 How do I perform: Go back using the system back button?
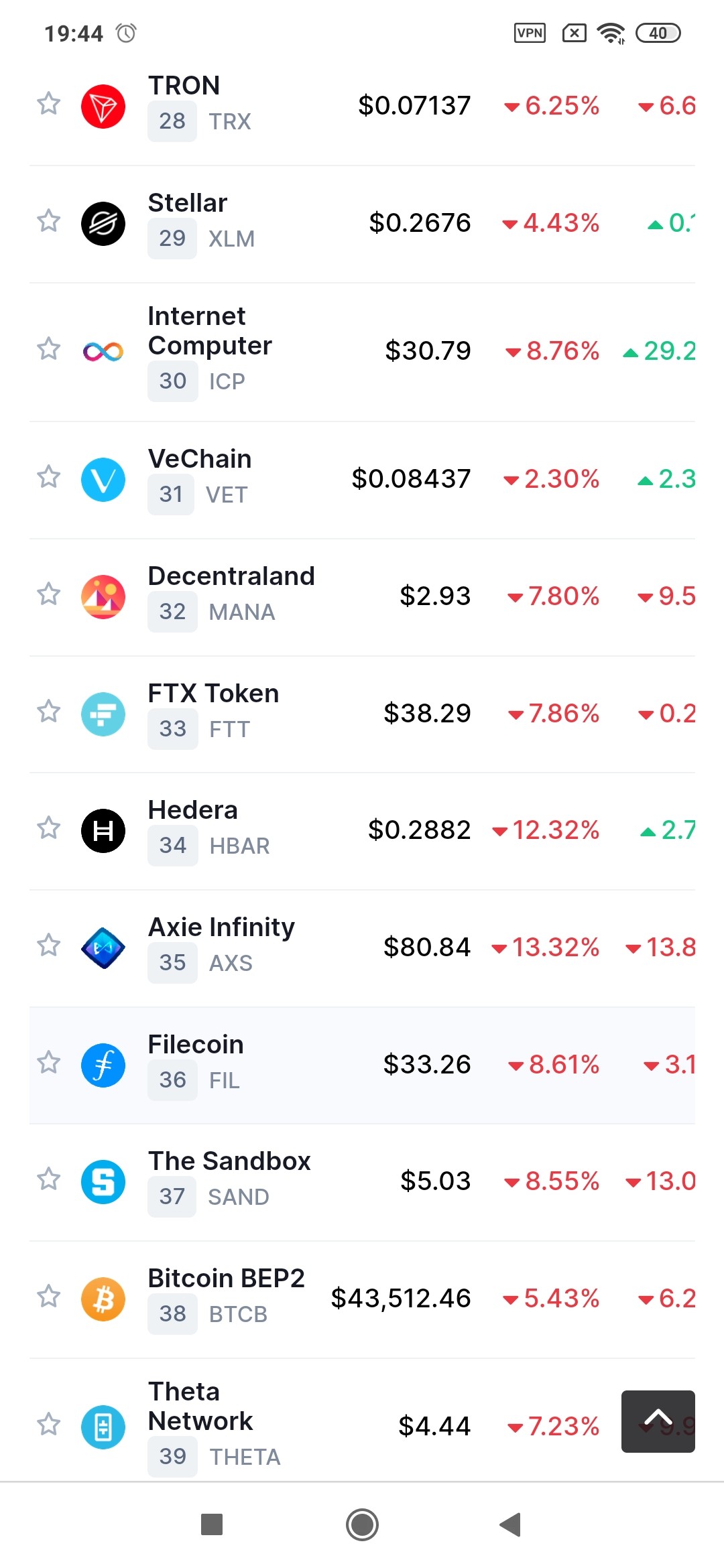[x=511, y=1524]
